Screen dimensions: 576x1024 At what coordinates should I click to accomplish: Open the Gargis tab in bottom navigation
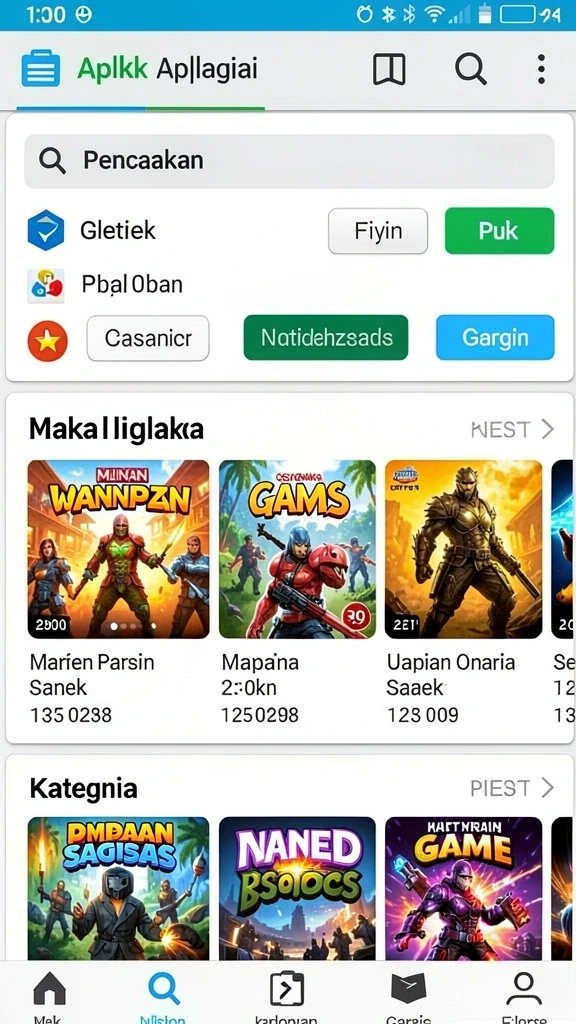tap(409, 996)
